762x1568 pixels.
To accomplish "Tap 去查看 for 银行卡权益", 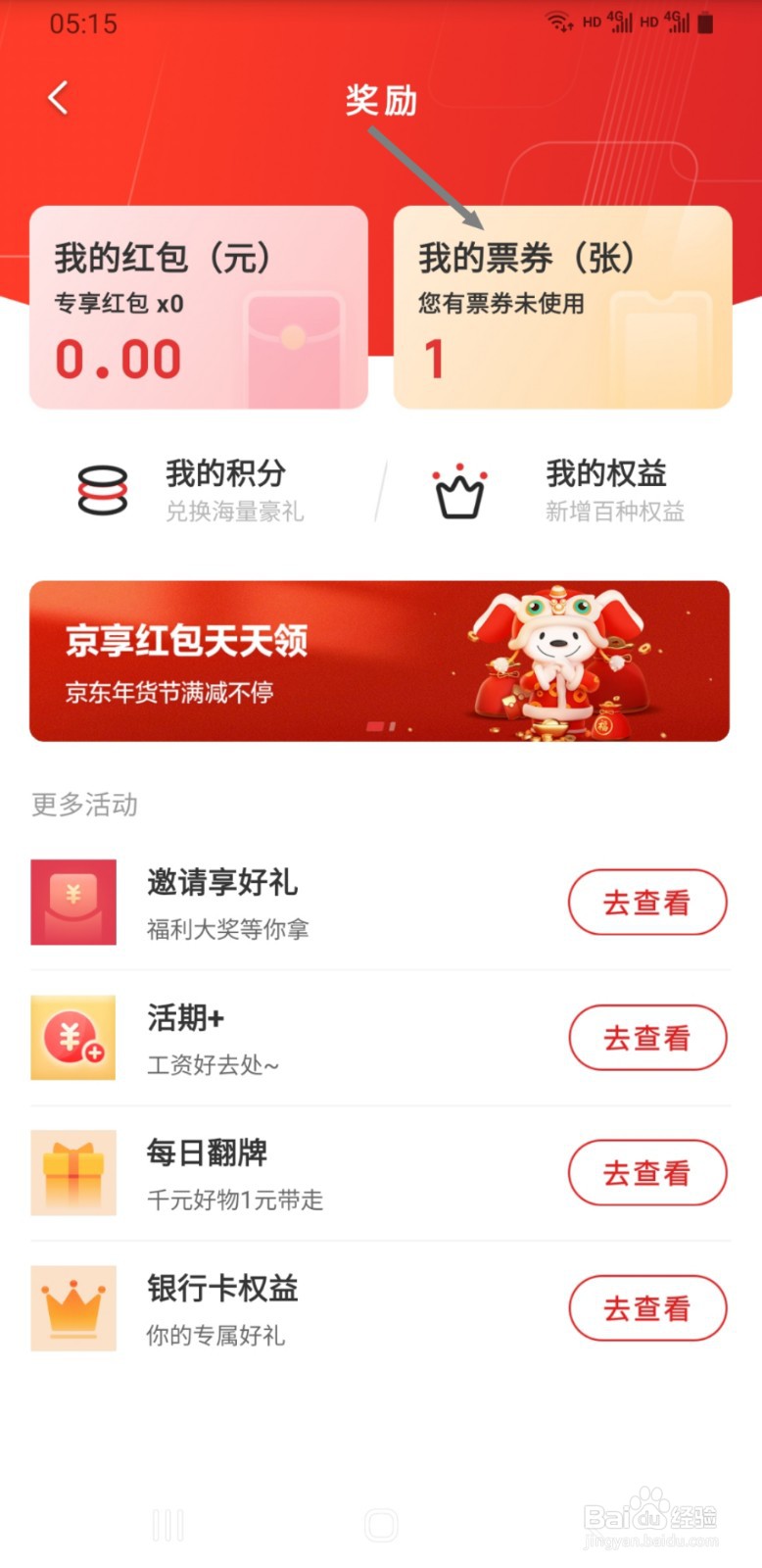I will [647, 1307].
